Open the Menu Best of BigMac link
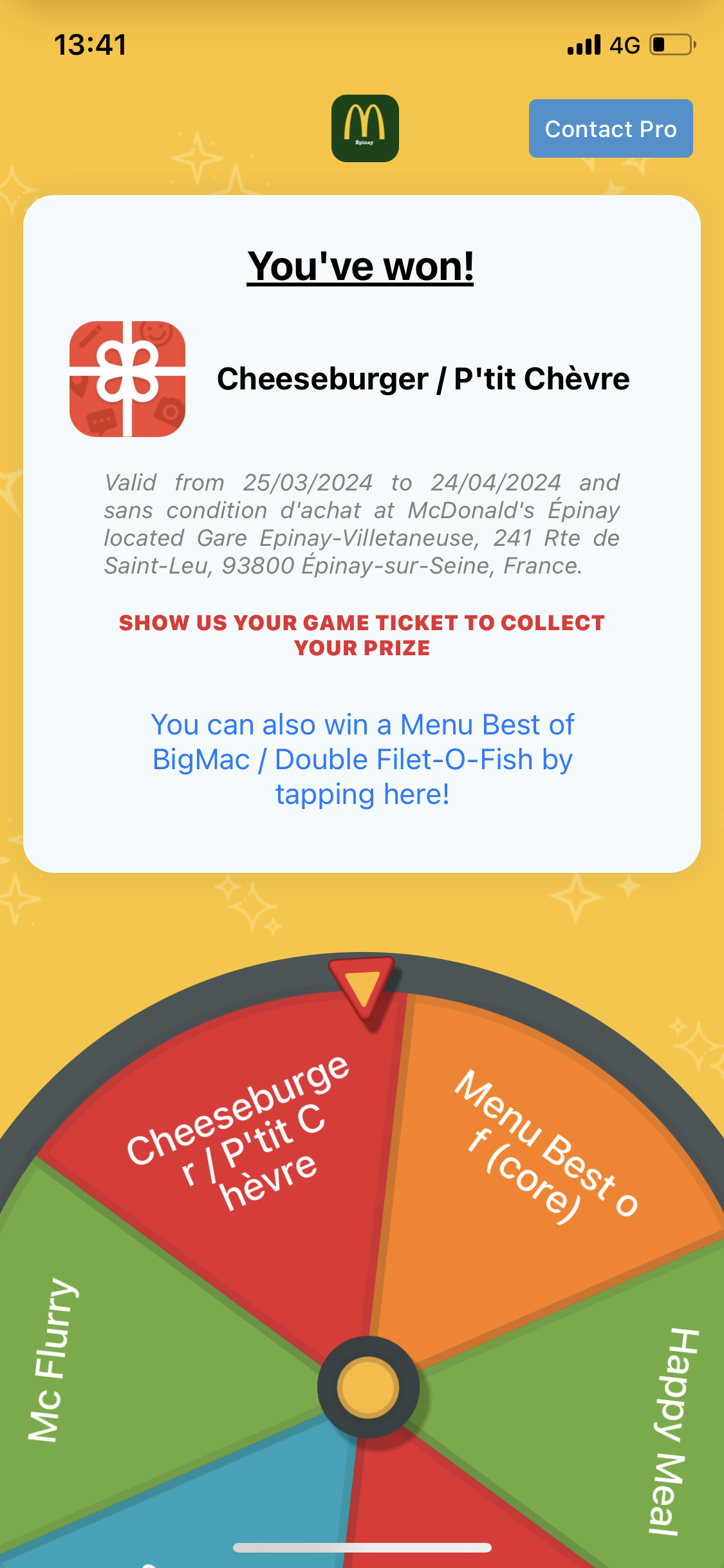724x1568 pixels. point(362,760)
